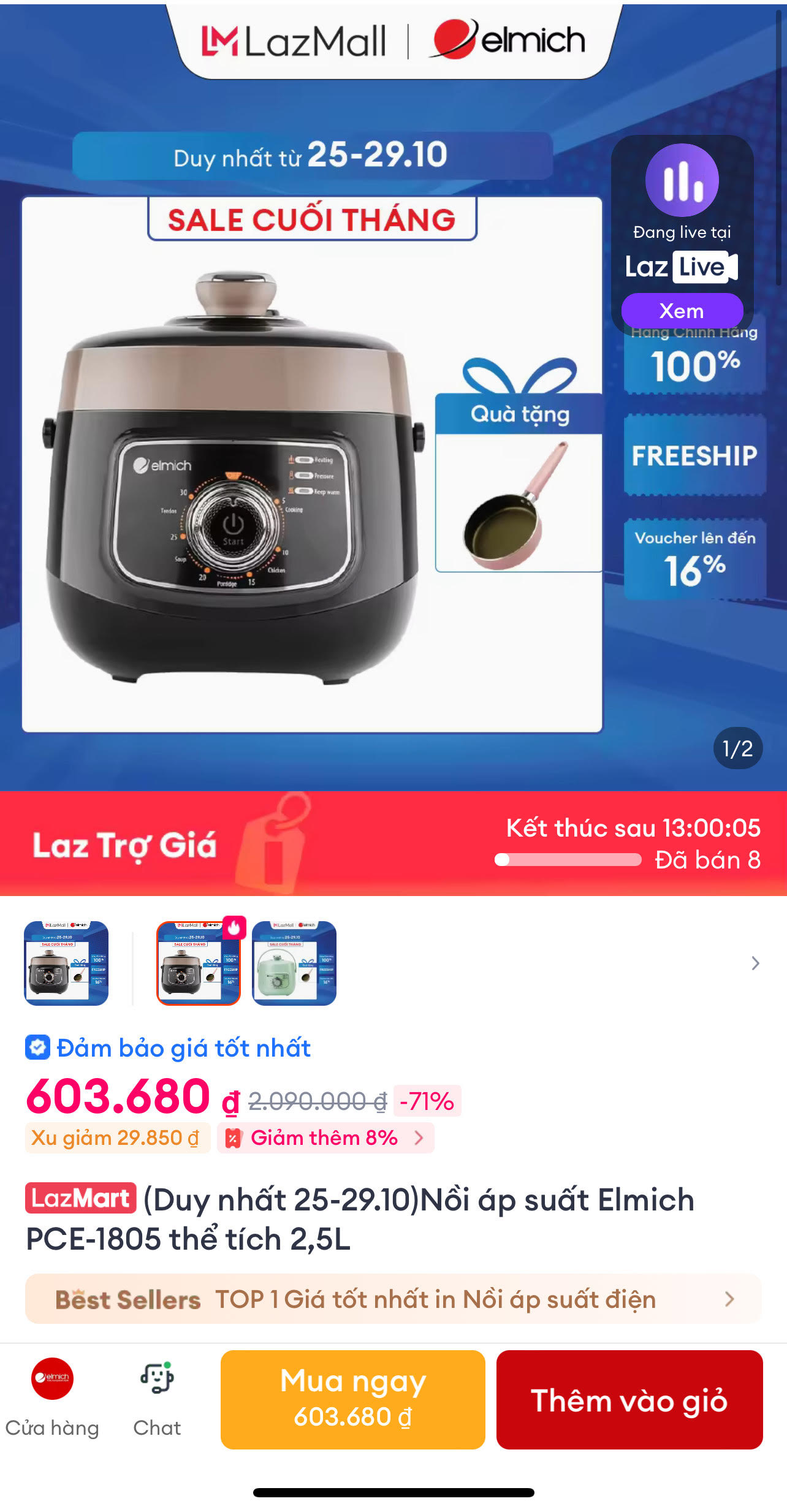Visit the Elmich Cửa hàng store

click(52, 1400)
